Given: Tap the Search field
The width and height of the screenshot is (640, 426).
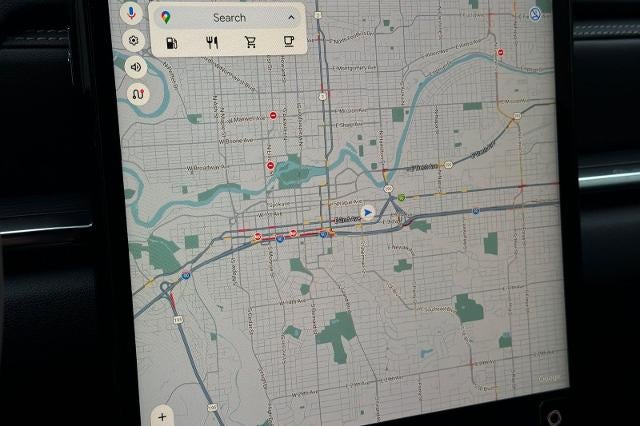Looking at the screenshot, I should tap(228, 17).
